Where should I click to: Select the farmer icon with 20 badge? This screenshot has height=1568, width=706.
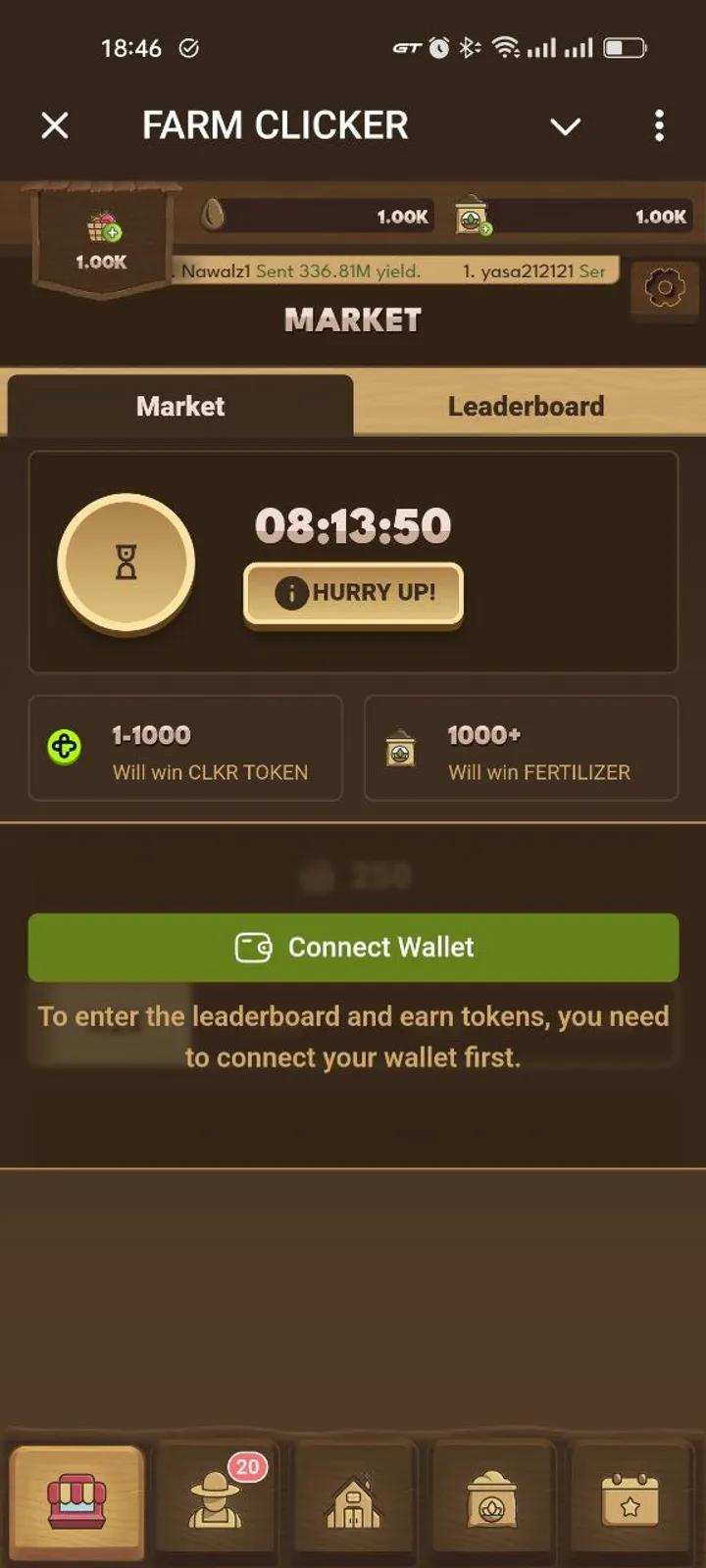tap(216, 1499)
